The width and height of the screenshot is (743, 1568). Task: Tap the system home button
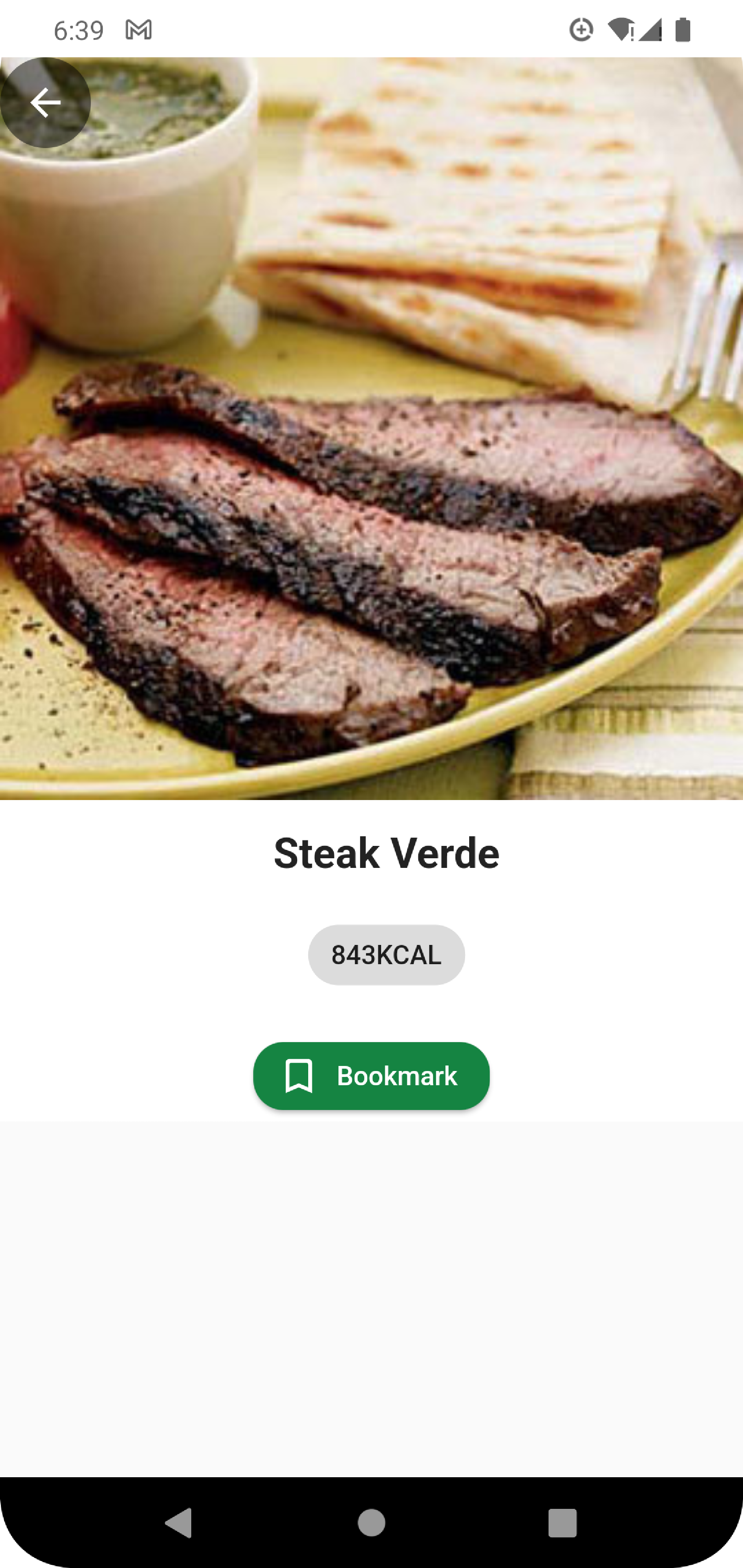point(371,1523)
